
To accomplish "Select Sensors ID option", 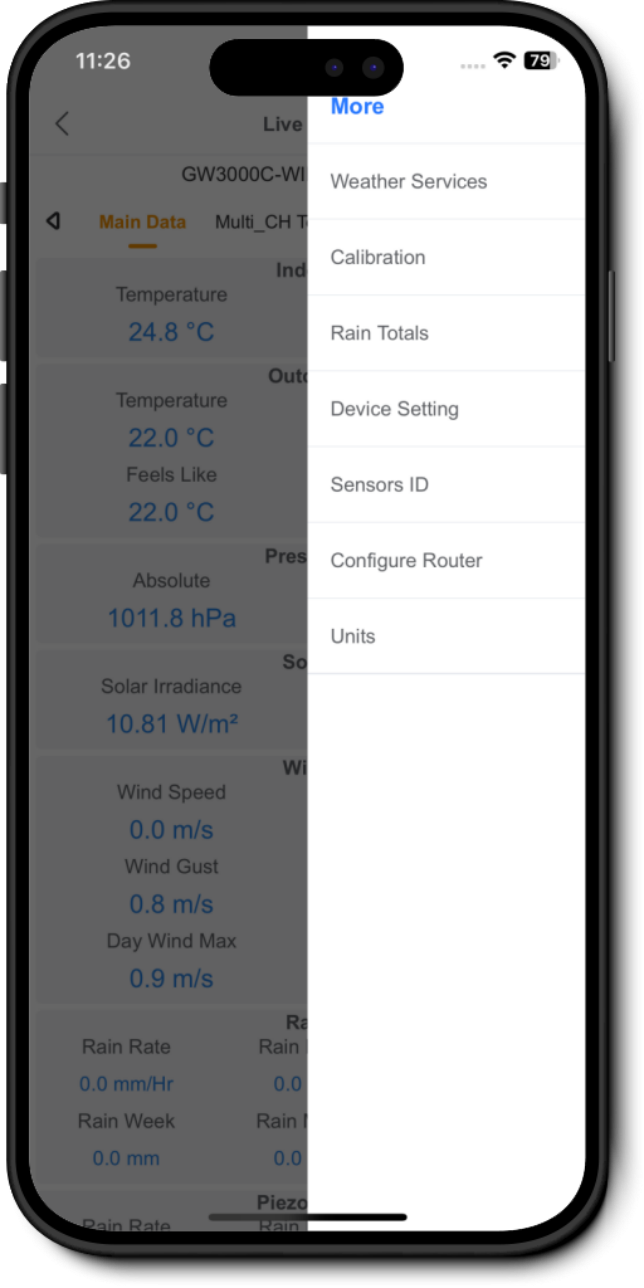I will [x=446, y=486].
